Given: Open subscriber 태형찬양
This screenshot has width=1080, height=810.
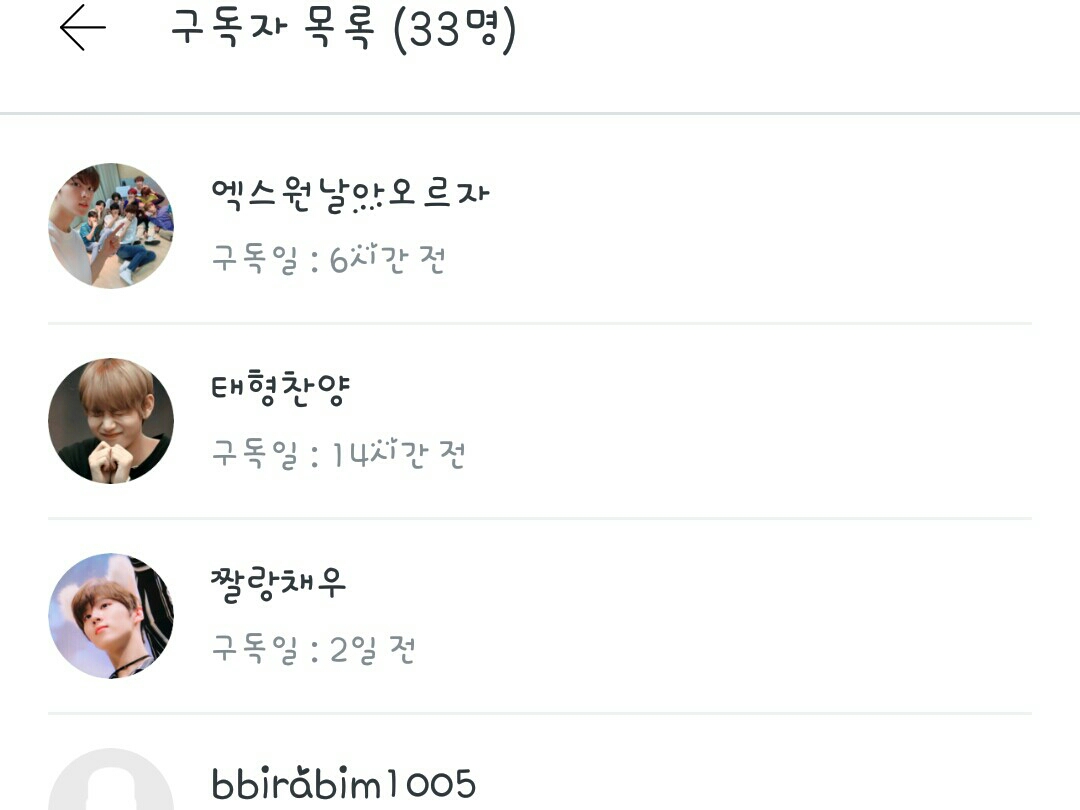Looking at the screenshot, I should (281, 389).
